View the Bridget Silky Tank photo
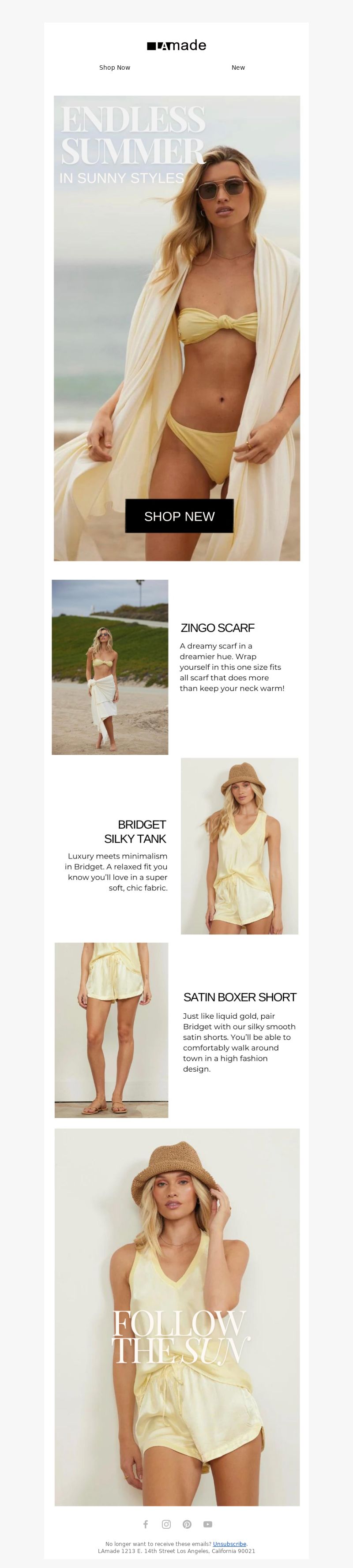 (x=239, y=846)
